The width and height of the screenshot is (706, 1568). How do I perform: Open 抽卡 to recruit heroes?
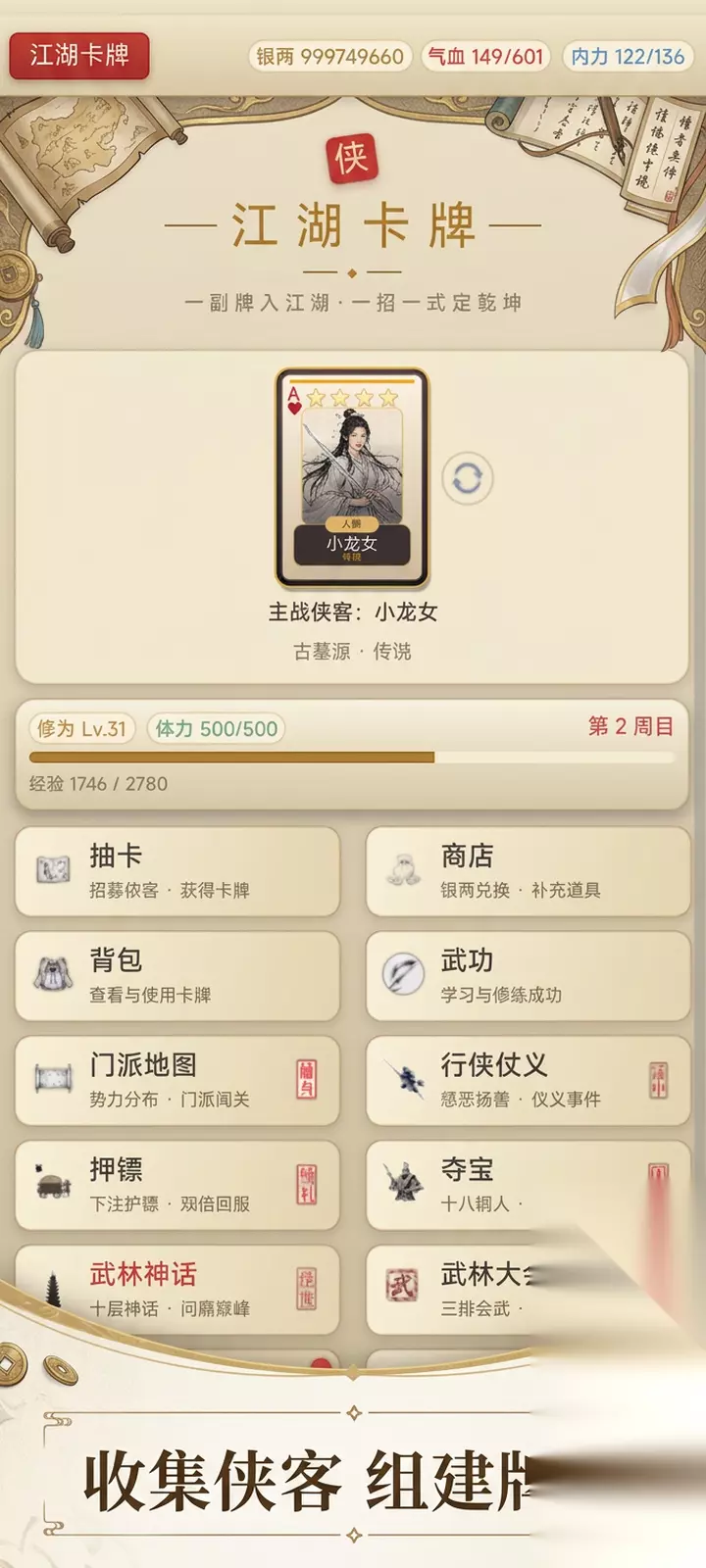click(x=177, y=871)
